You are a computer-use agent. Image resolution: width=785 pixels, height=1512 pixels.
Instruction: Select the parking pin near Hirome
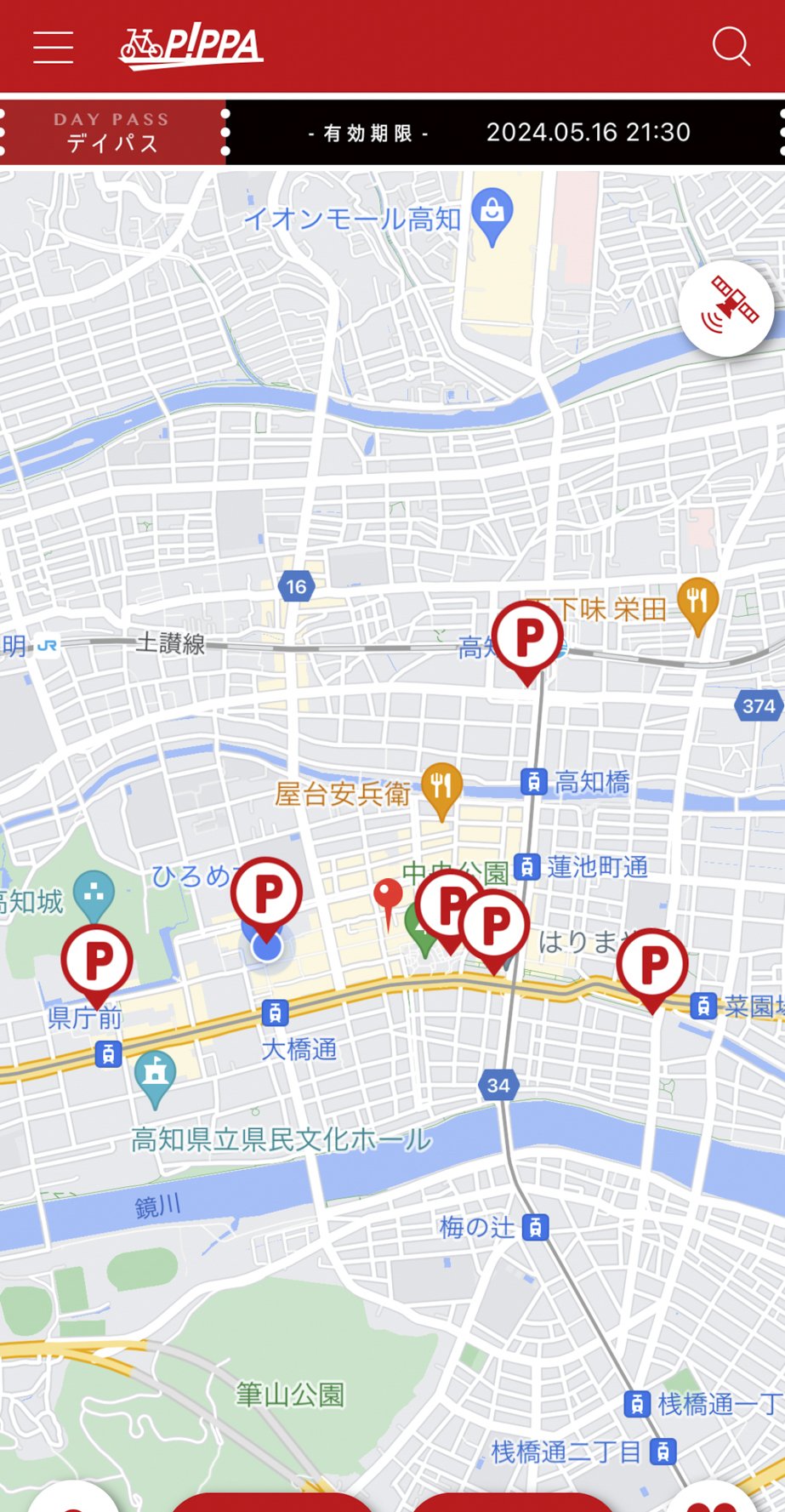pos(267,893)
